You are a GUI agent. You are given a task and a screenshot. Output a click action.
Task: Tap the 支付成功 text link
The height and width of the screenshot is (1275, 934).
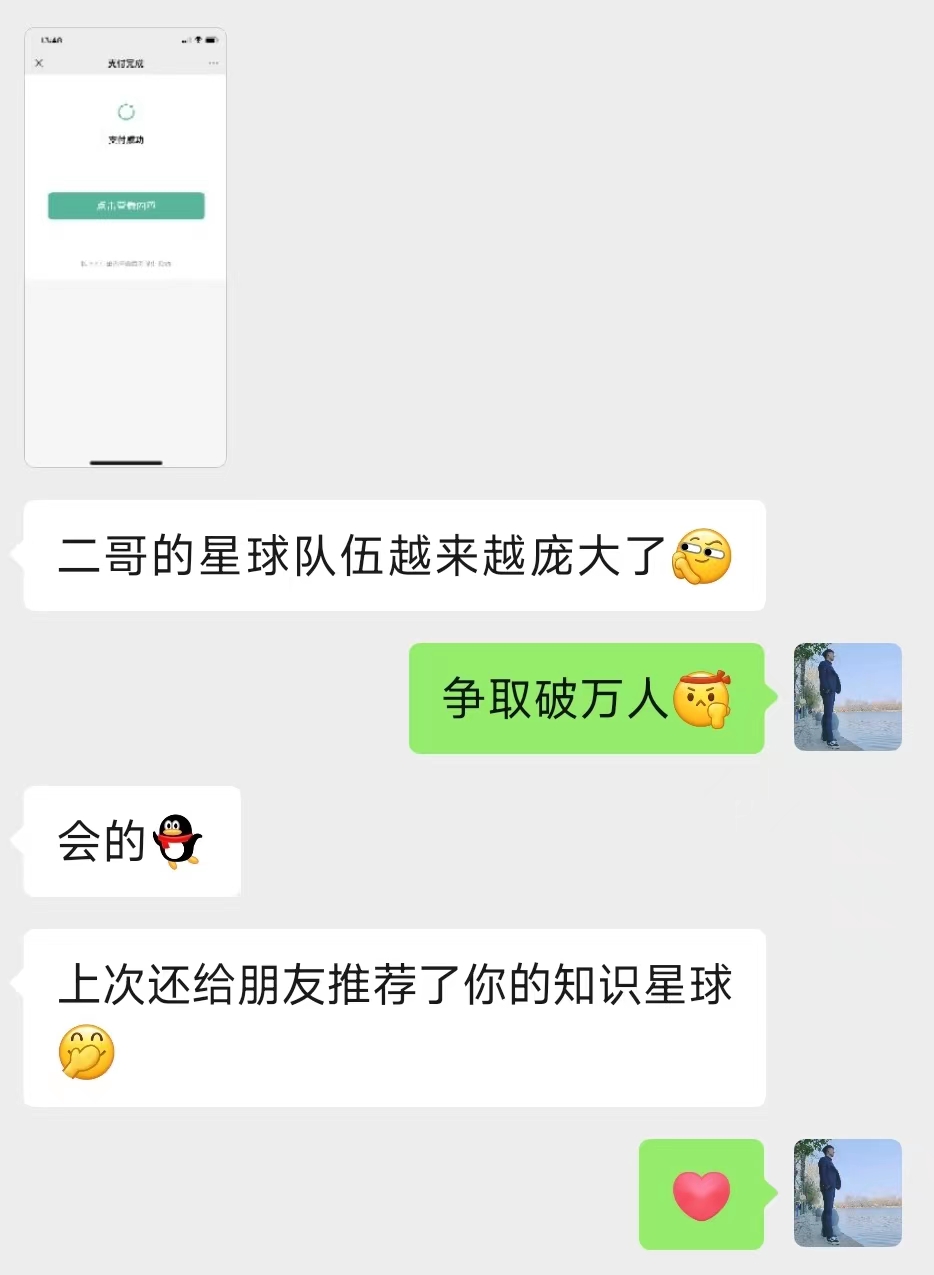coord(126,137)
